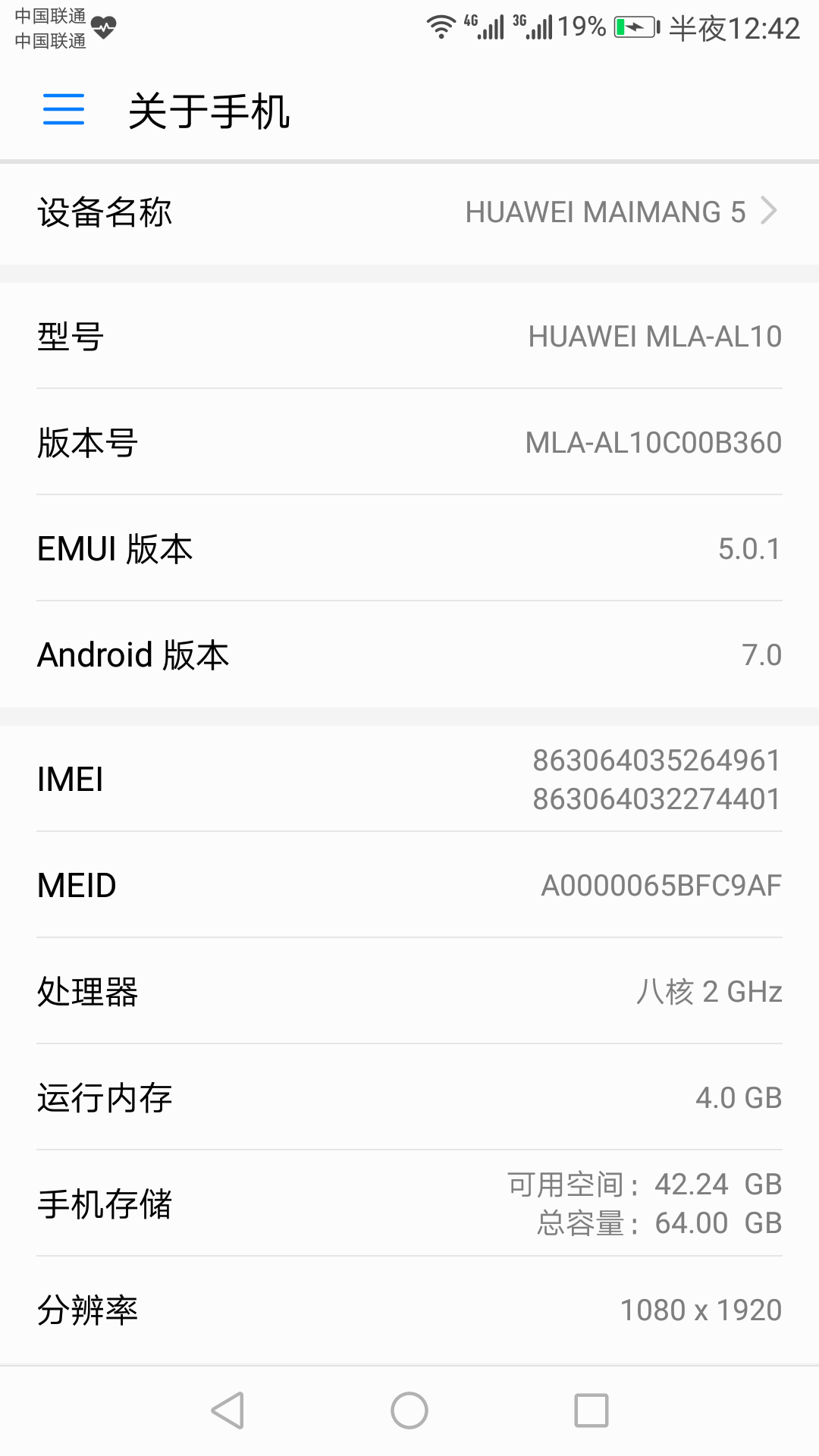Open the 设备名称 device name row
Viewport: 819px width, 1456px height.
pyautogui.click(x=409, y=212)
